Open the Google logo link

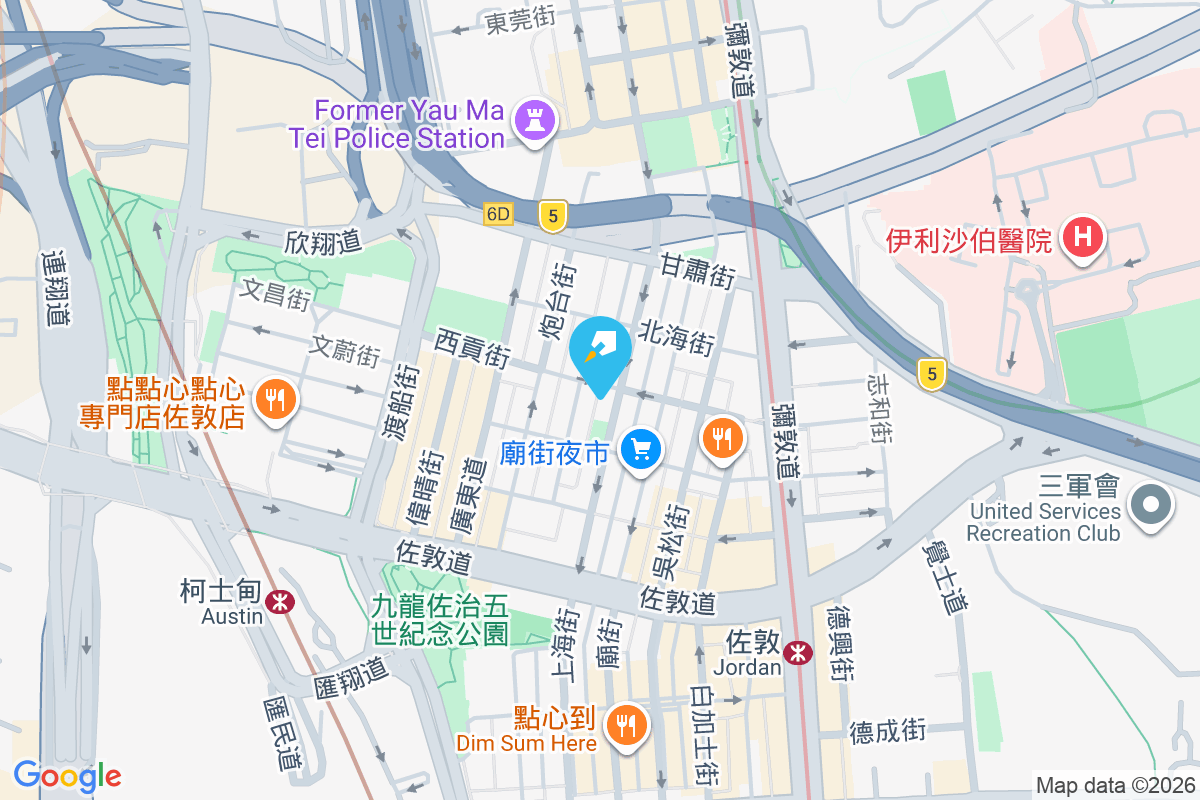(67, 775)
